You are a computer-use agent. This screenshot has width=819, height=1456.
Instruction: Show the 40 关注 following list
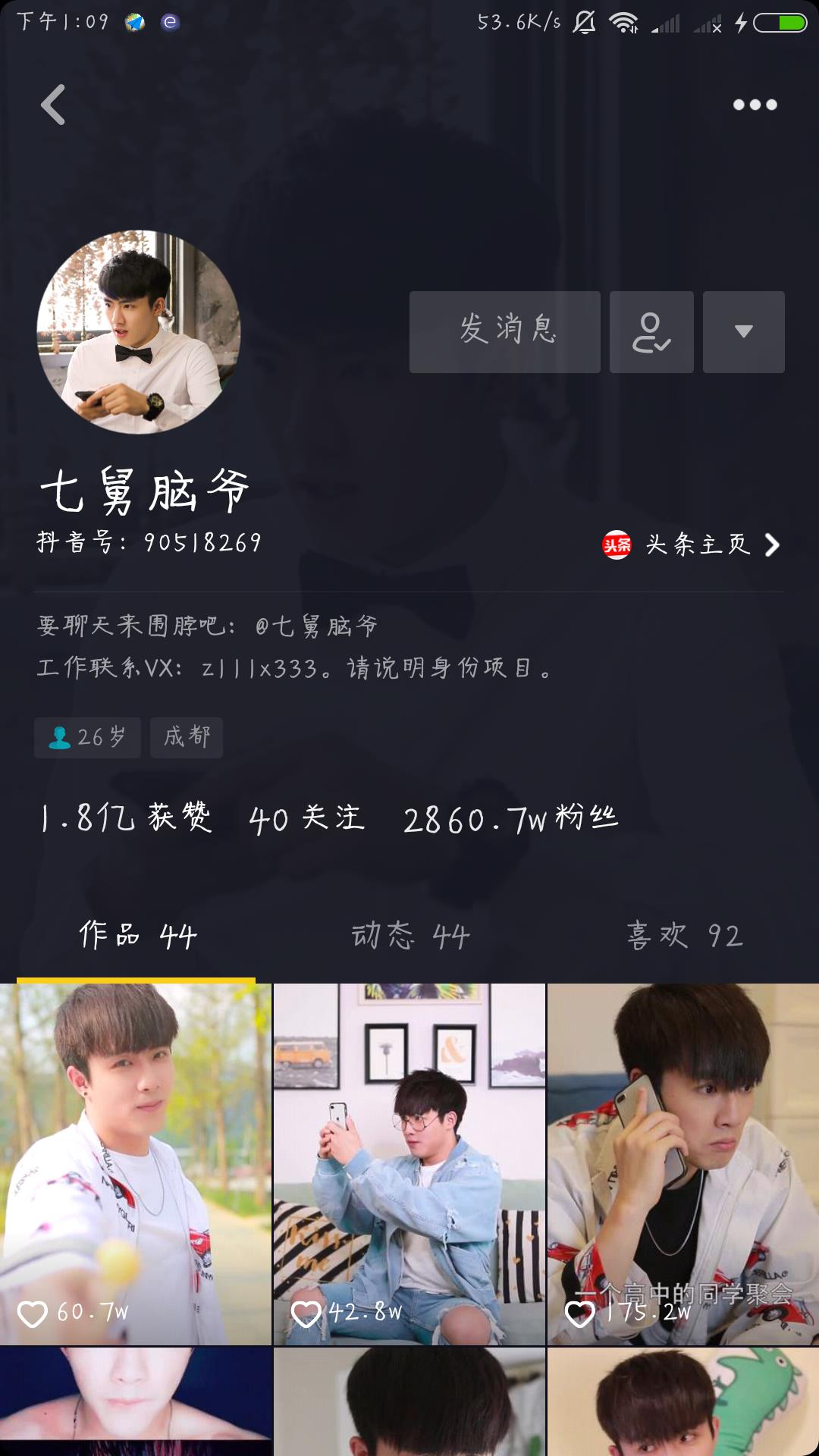(x=307, y=819)
